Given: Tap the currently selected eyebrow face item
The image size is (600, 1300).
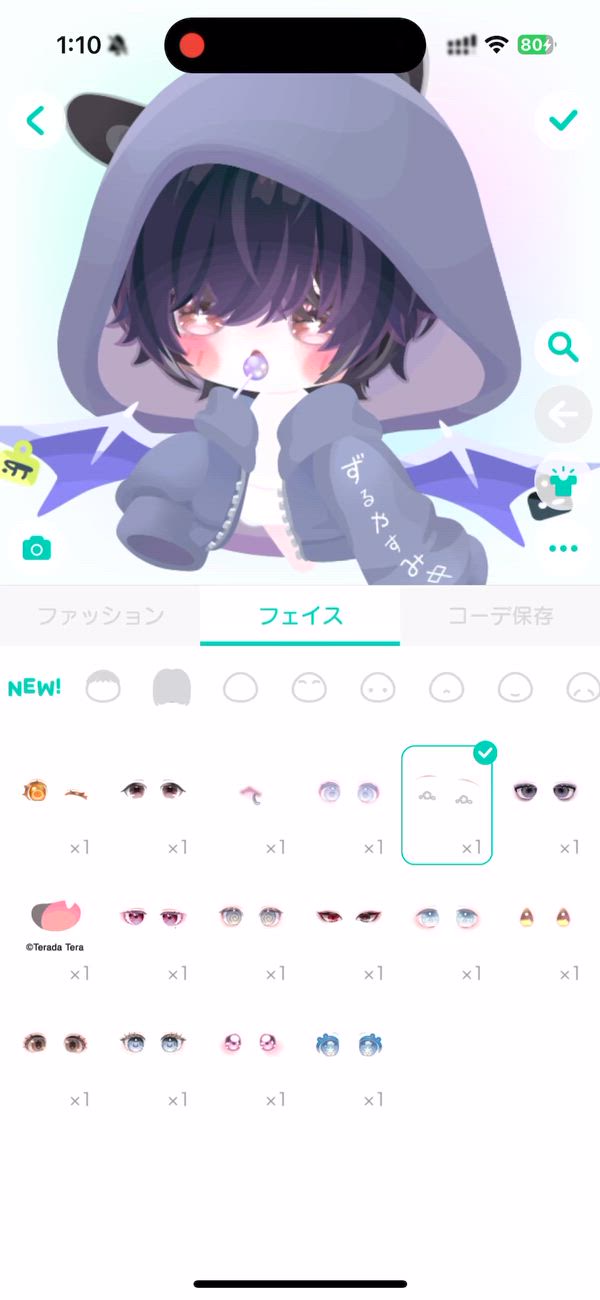Looking at the screenshot, I should pyautogui.click(x=446, y=803).
